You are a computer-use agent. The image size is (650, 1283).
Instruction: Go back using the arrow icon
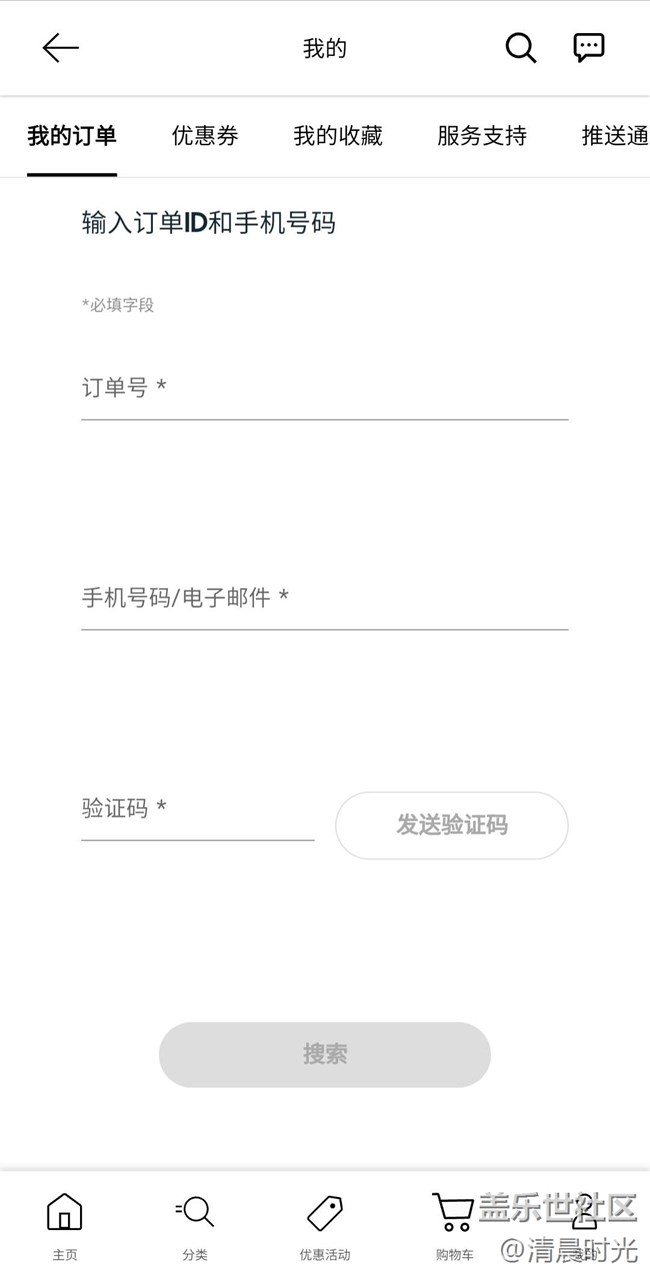[60, 48]
